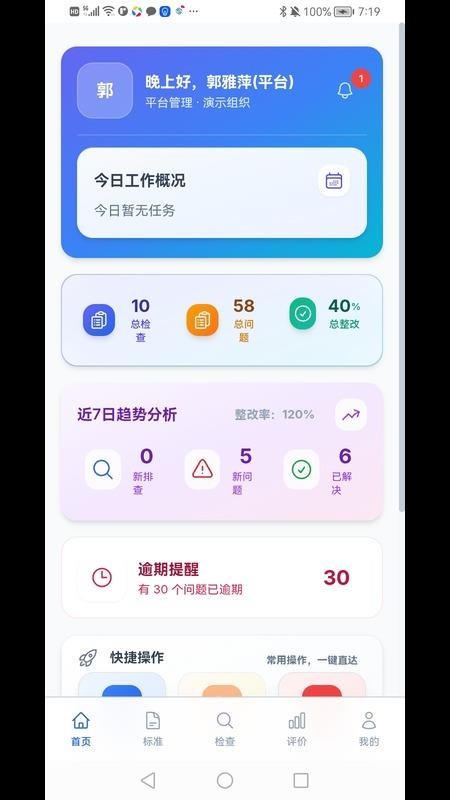Open 已解决 in the 7-day trend

click(x=319, y=470)
